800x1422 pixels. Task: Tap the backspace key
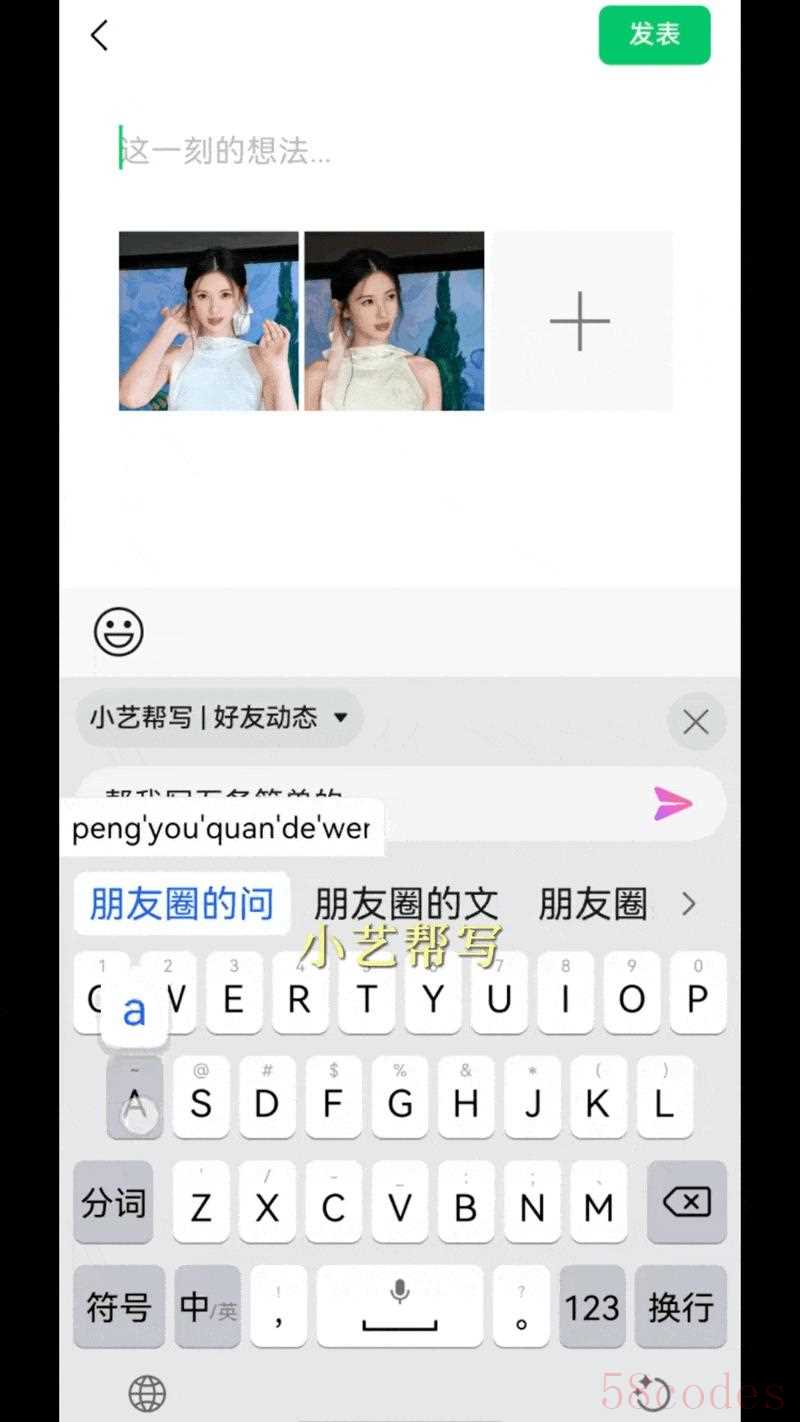(x=686, y=1203)
